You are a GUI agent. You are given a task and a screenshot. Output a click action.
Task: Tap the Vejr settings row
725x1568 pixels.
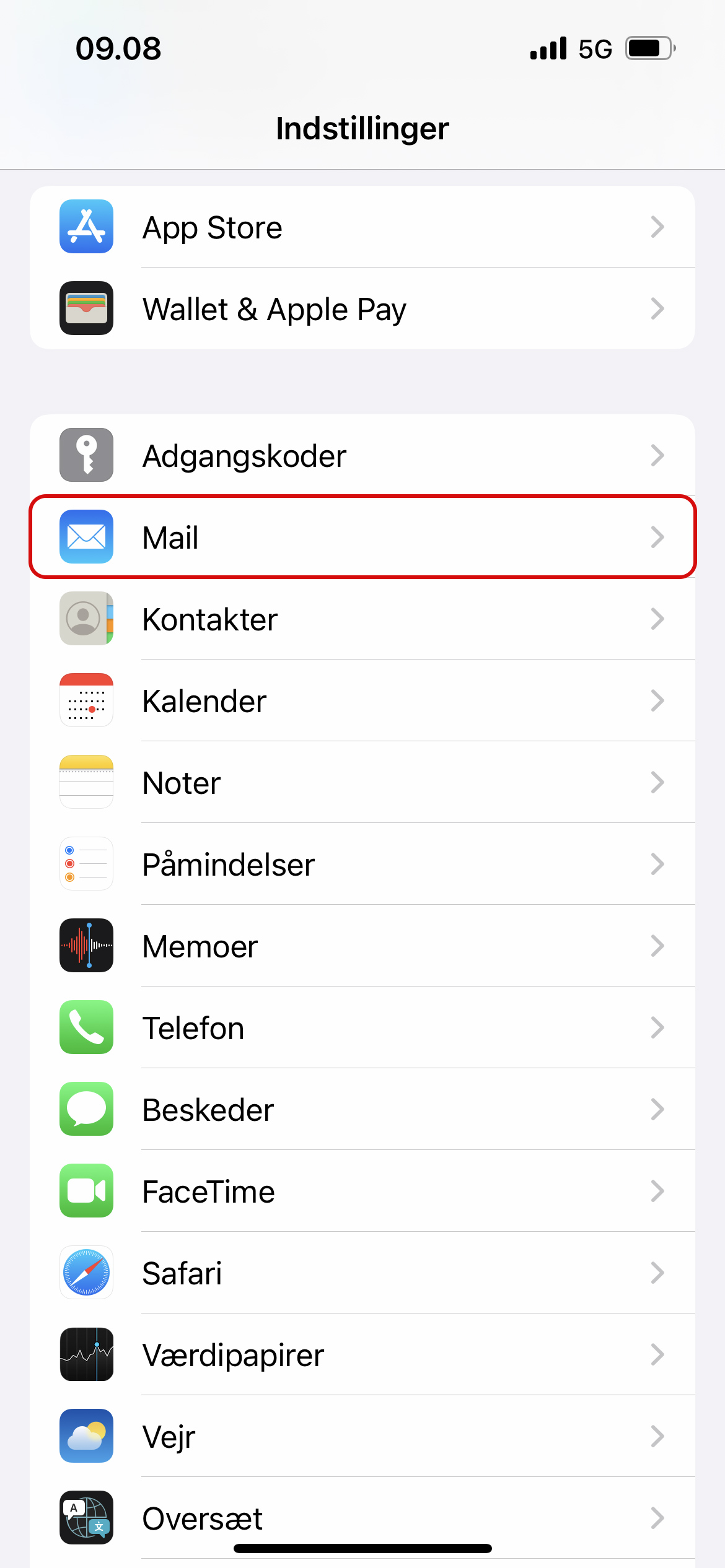click(362, 1436)
